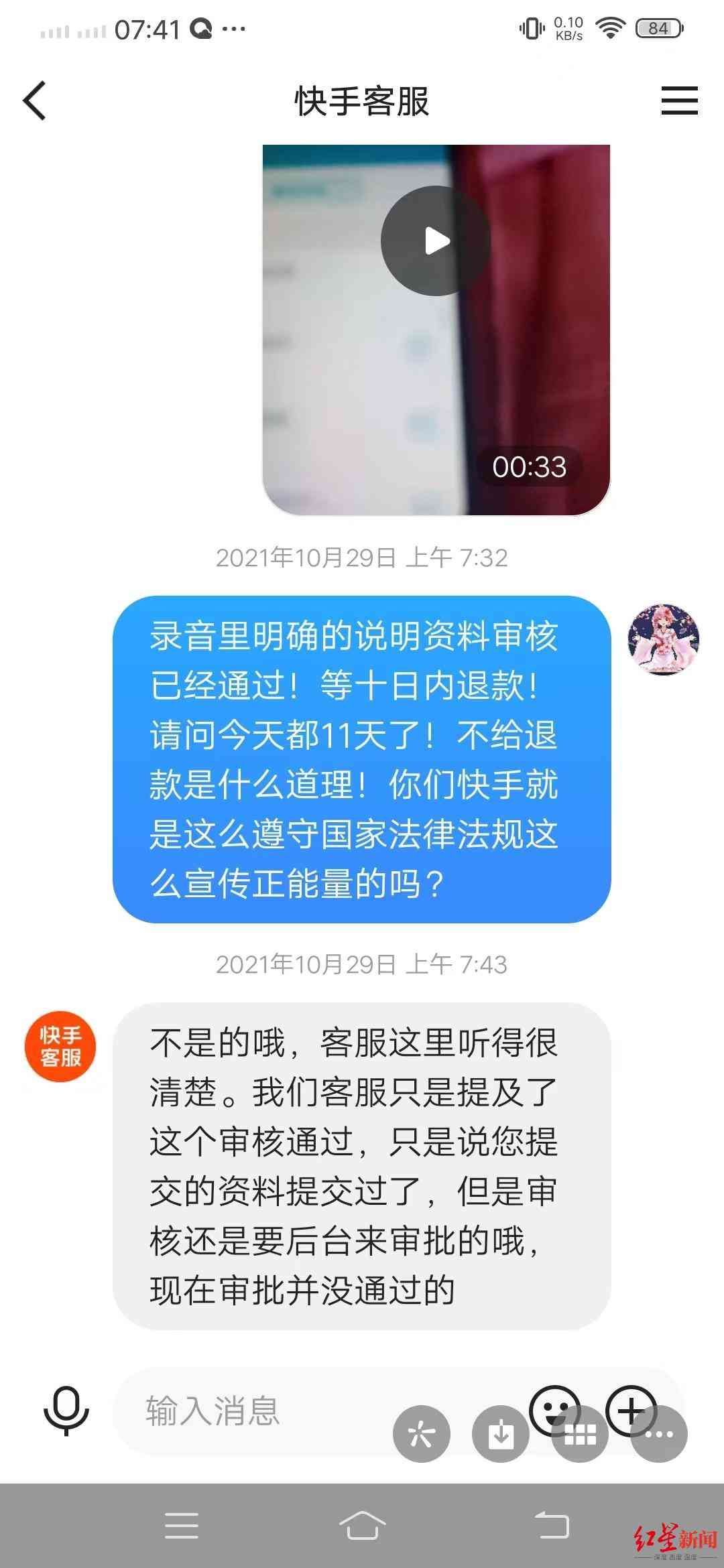The image size is (724, 1568).
Task: Tap the system back navigation button
Action: [552, 1526]
